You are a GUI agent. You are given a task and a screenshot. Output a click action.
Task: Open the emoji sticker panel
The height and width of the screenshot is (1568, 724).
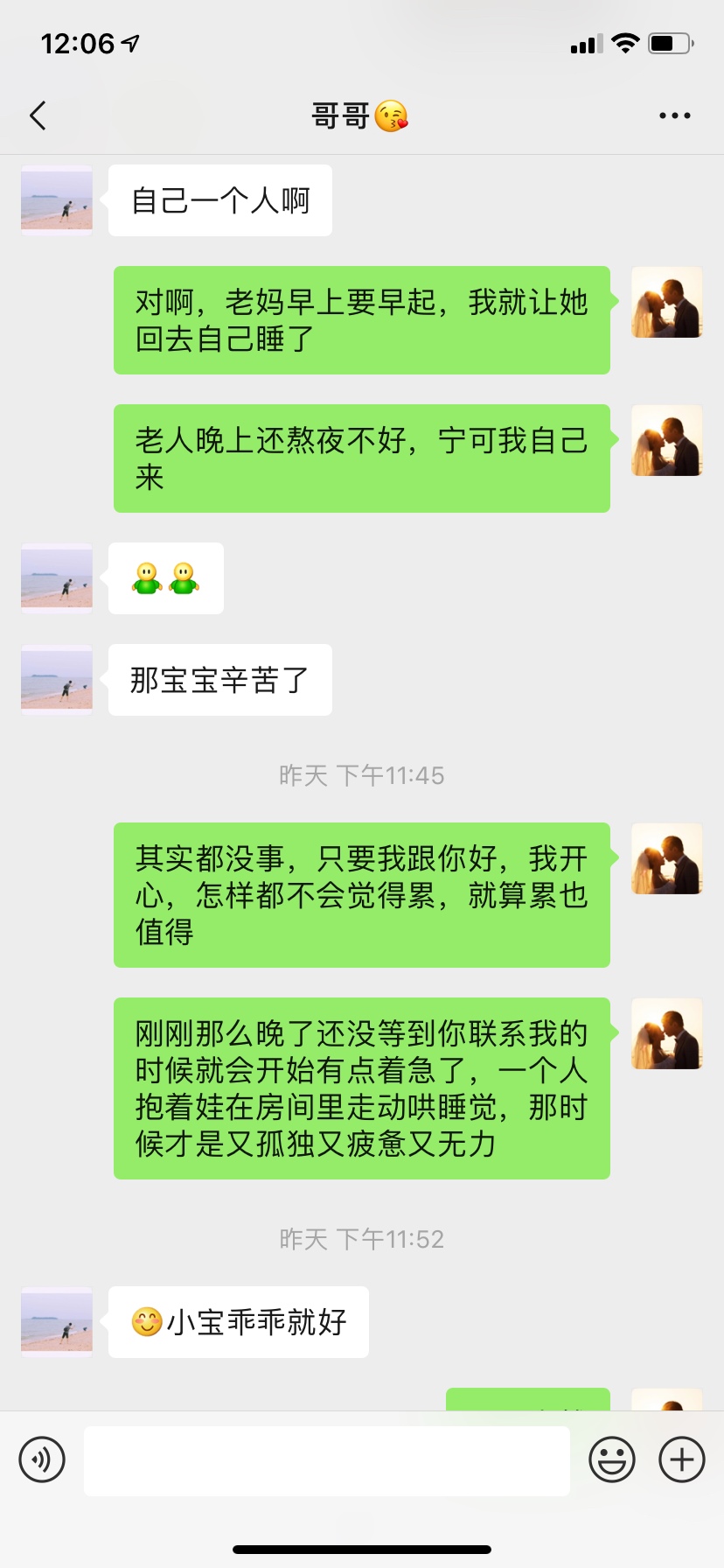(612, 1459)
